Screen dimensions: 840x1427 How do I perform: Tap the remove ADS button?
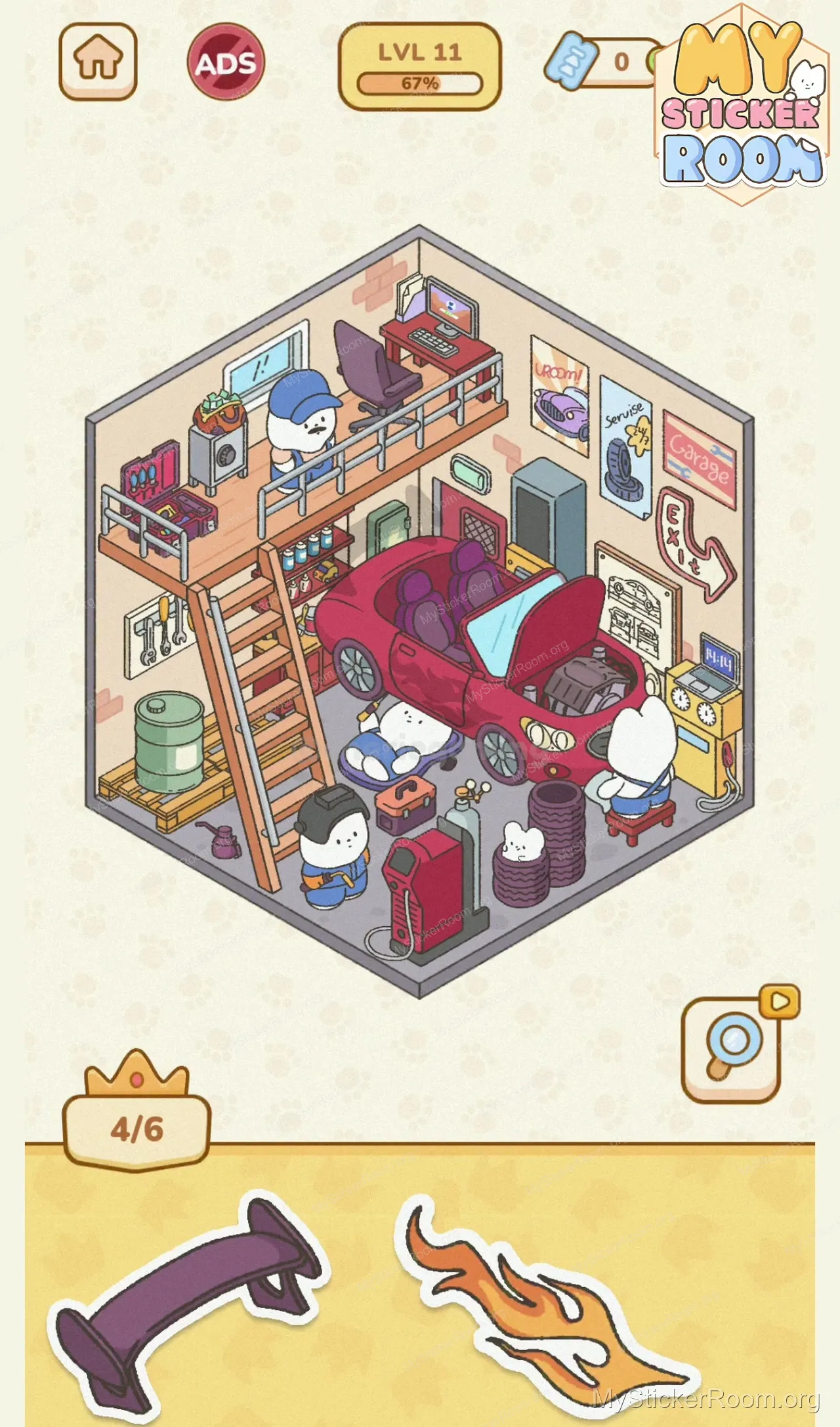pos(226,63)
